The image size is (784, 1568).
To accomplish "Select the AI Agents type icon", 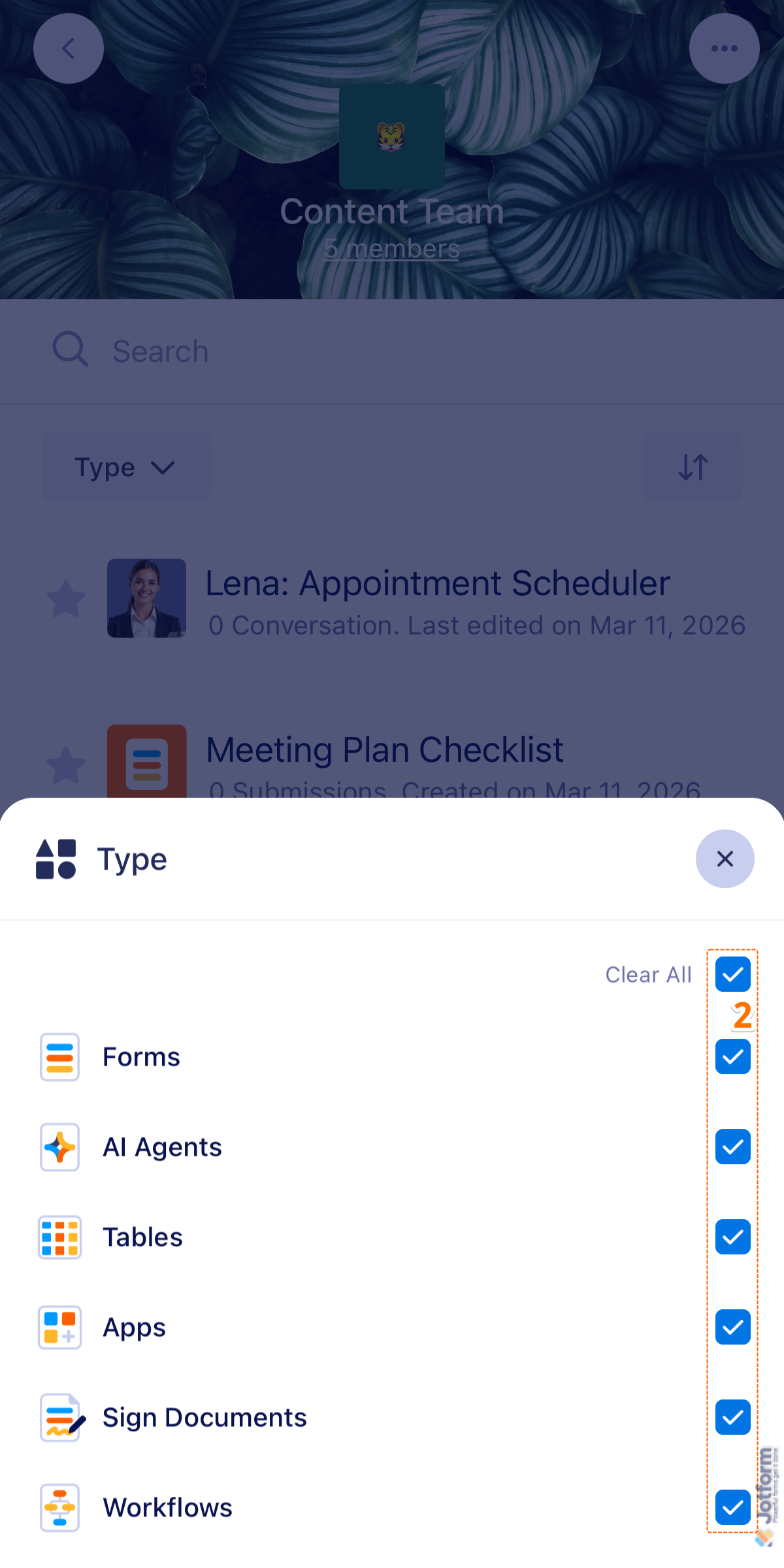I will [59, 1147].
